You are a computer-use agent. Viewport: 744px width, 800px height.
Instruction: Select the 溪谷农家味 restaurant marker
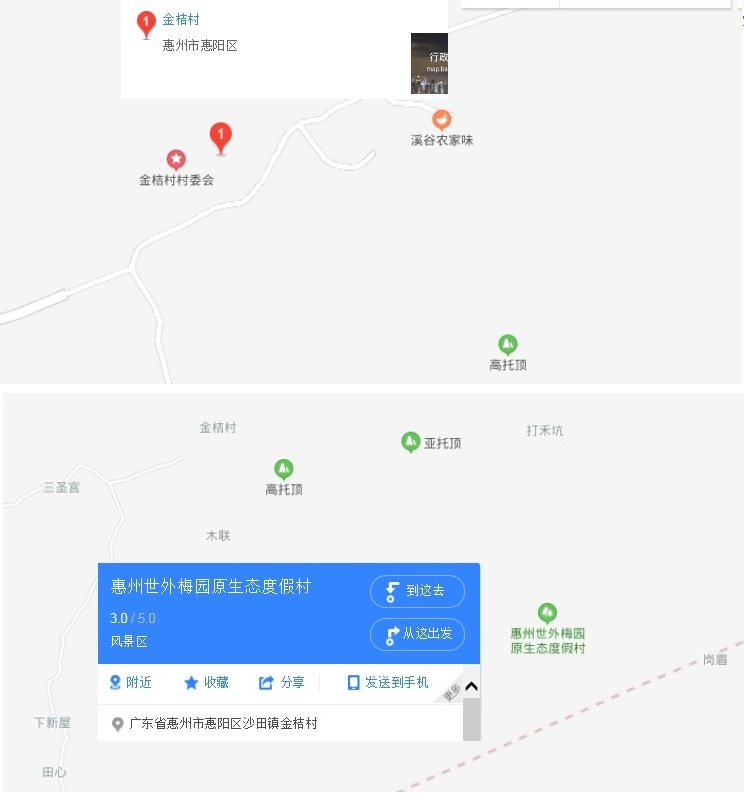coord(441,121)
